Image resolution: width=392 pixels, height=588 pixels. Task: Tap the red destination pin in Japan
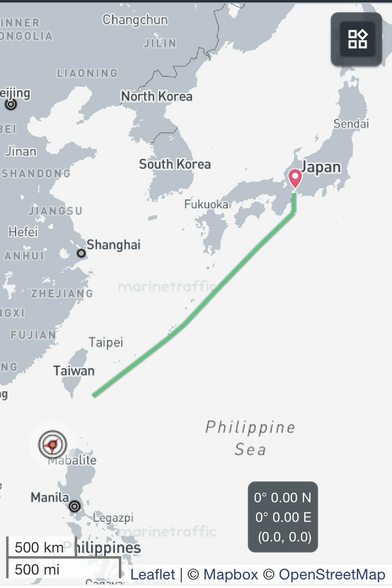(x=295, y=178)
